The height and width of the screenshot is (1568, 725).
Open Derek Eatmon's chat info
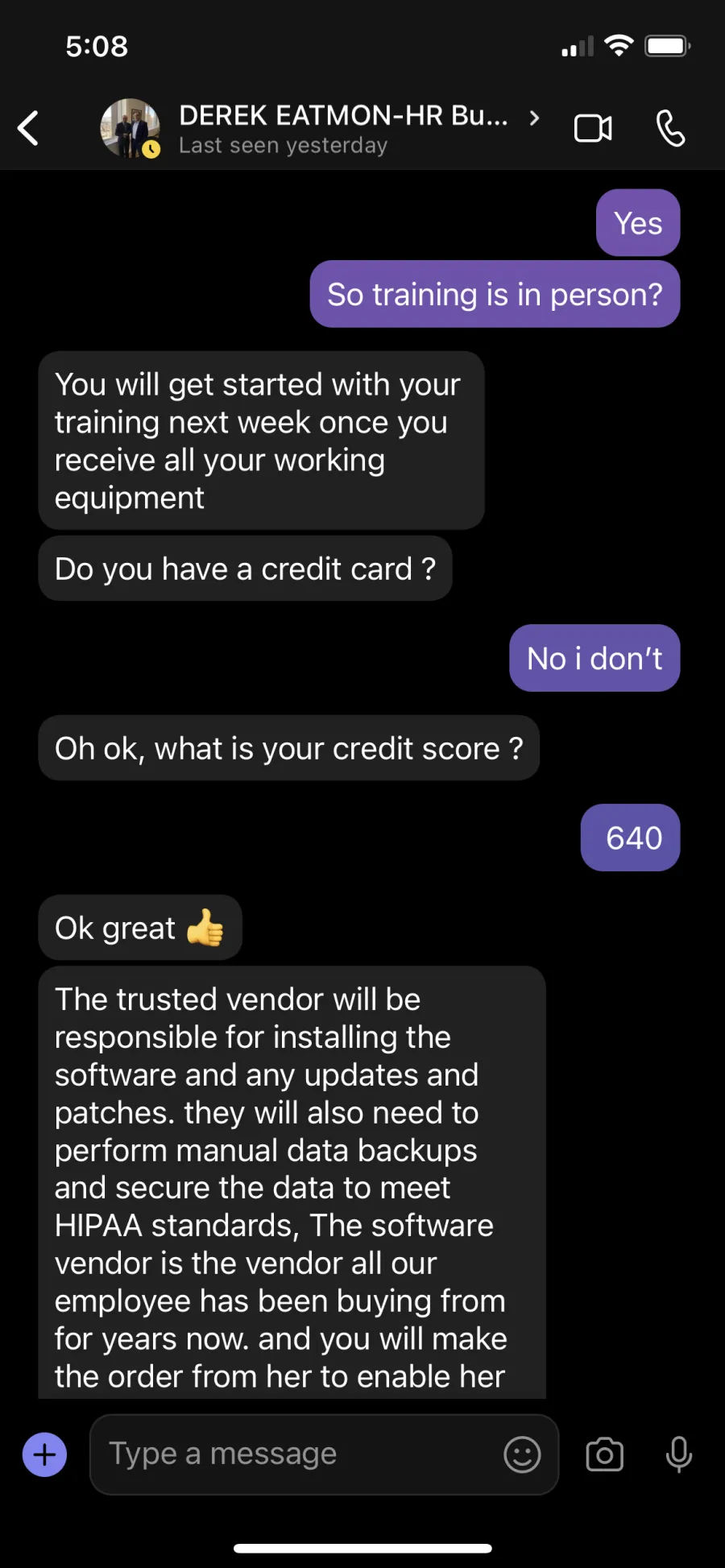(359, 129)
